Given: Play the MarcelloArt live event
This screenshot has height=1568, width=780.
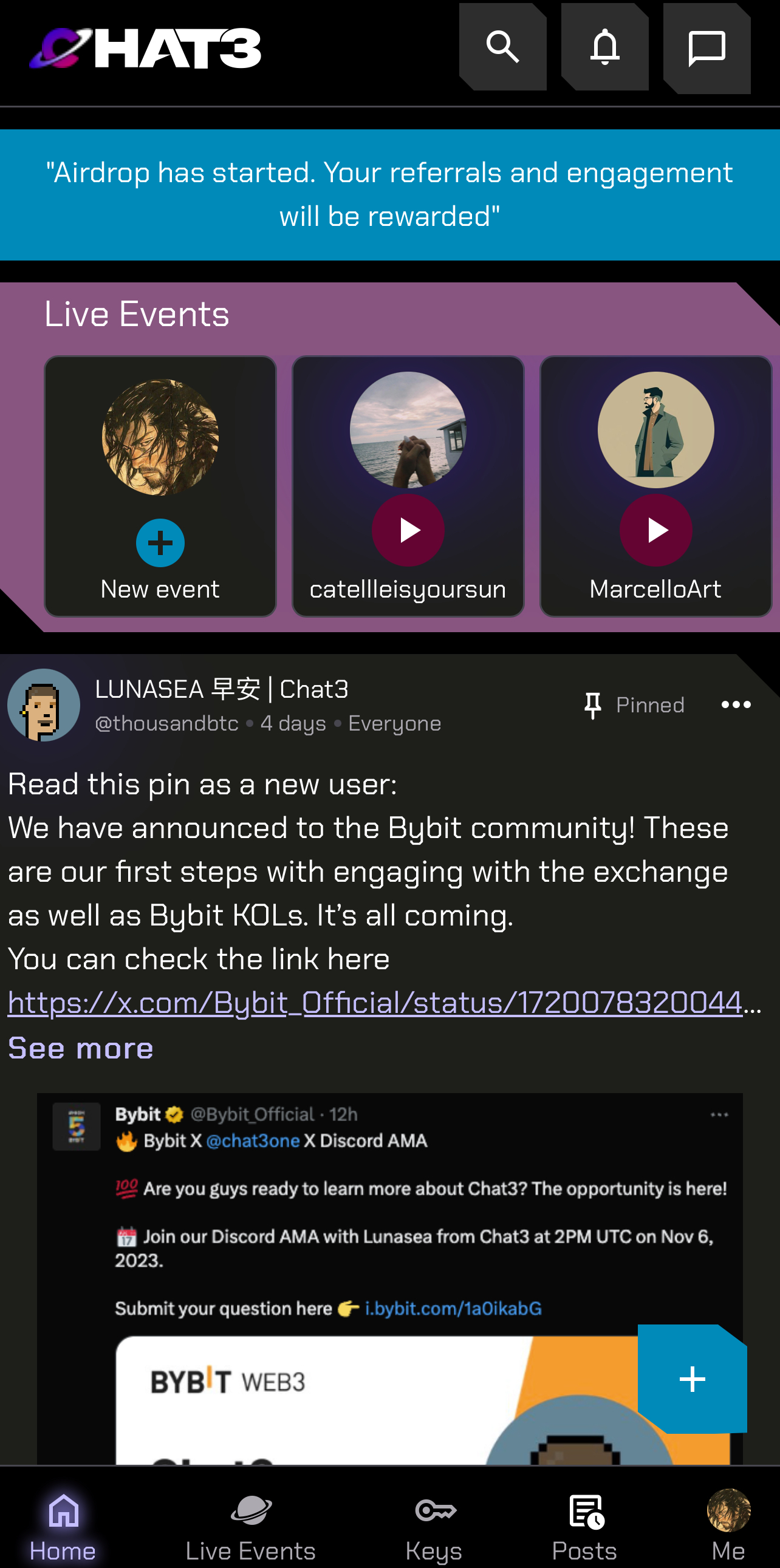Looking at the screenshot, I should pyautogui.click(x=655, y=530).
